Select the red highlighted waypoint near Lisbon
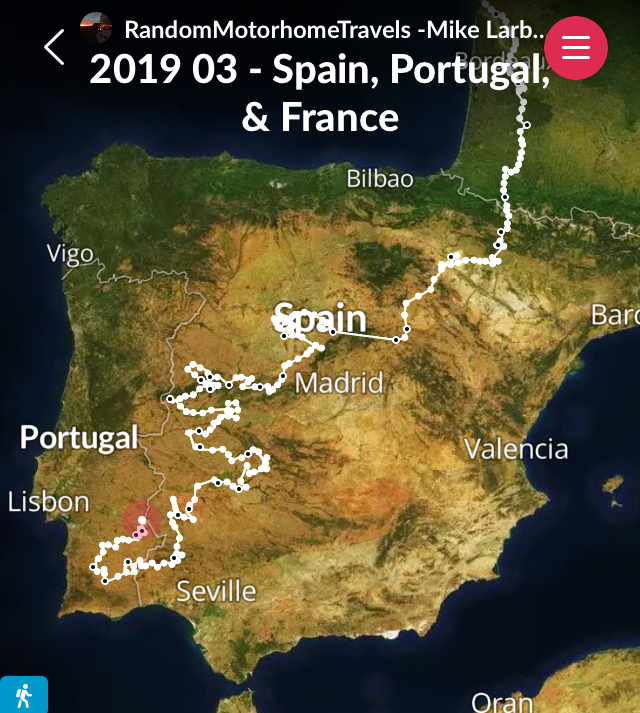This screenshot has width=640, height=713. tap(142, 520)
